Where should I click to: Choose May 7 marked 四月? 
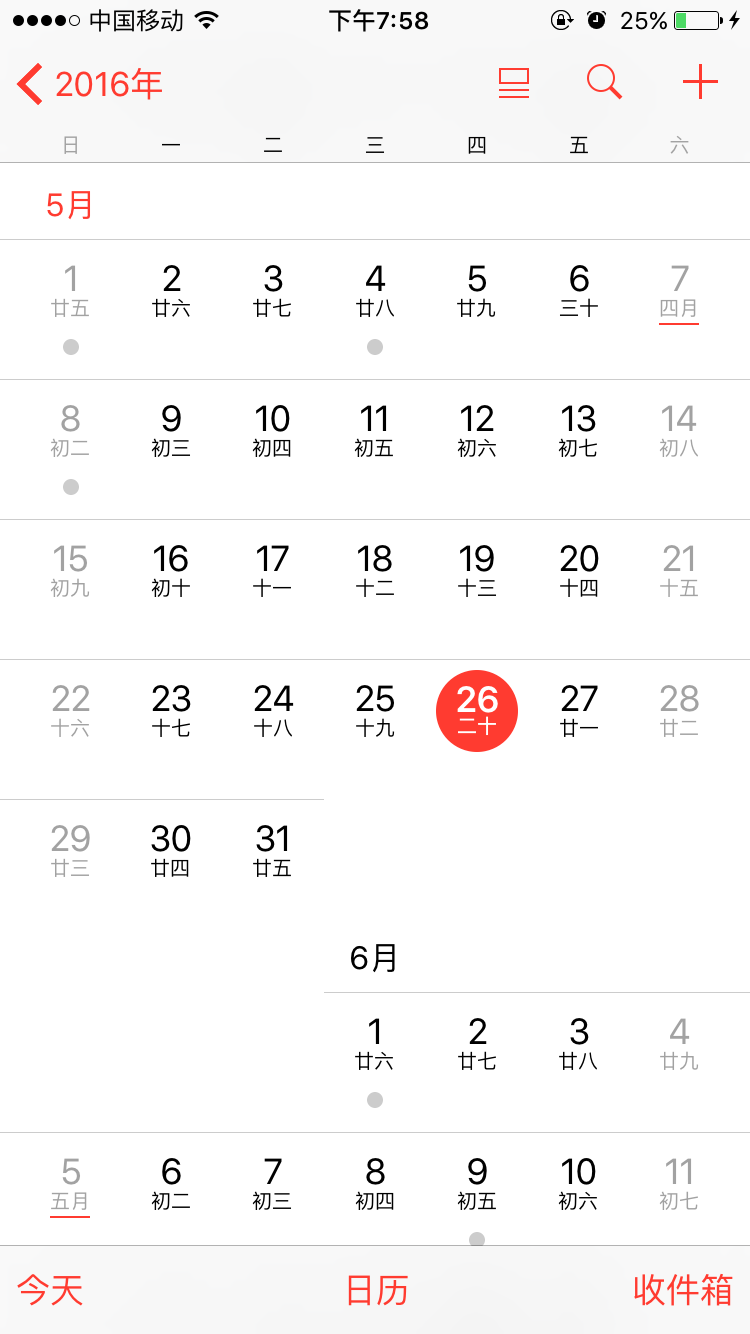(x=679, y=292)
